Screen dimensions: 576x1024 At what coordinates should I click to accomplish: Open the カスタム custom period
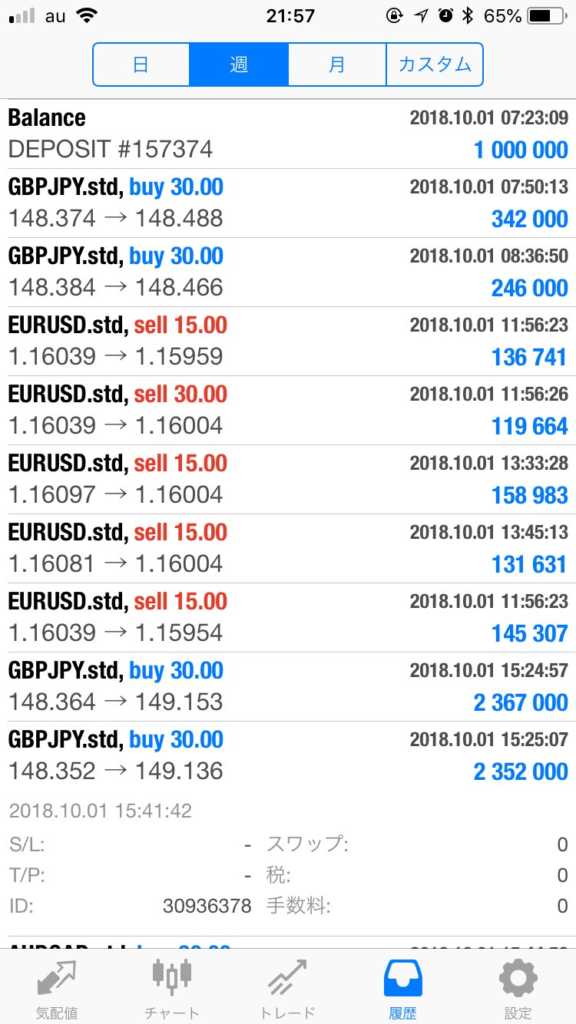tap(434, 65)
